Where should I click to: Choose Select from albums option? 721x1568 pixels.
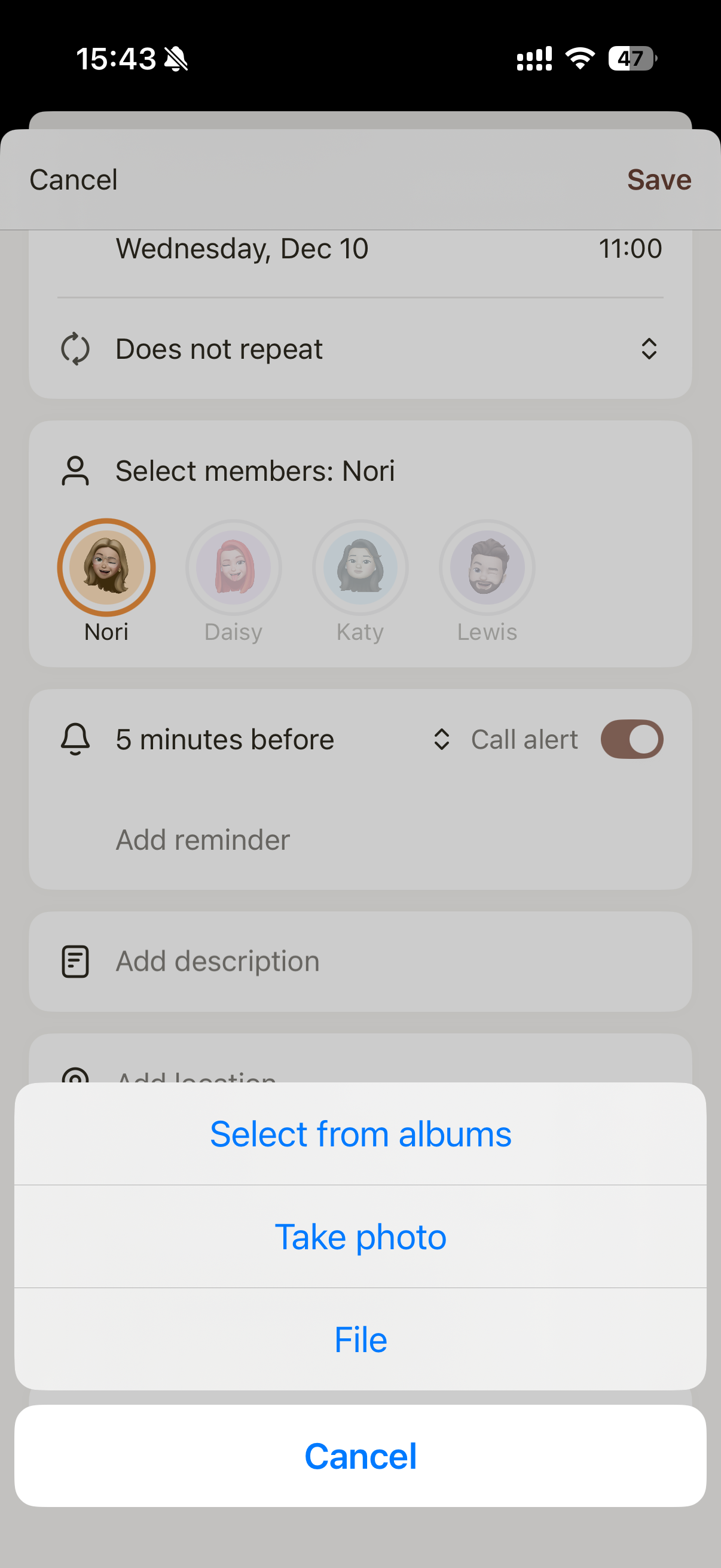pos(360,1134)
